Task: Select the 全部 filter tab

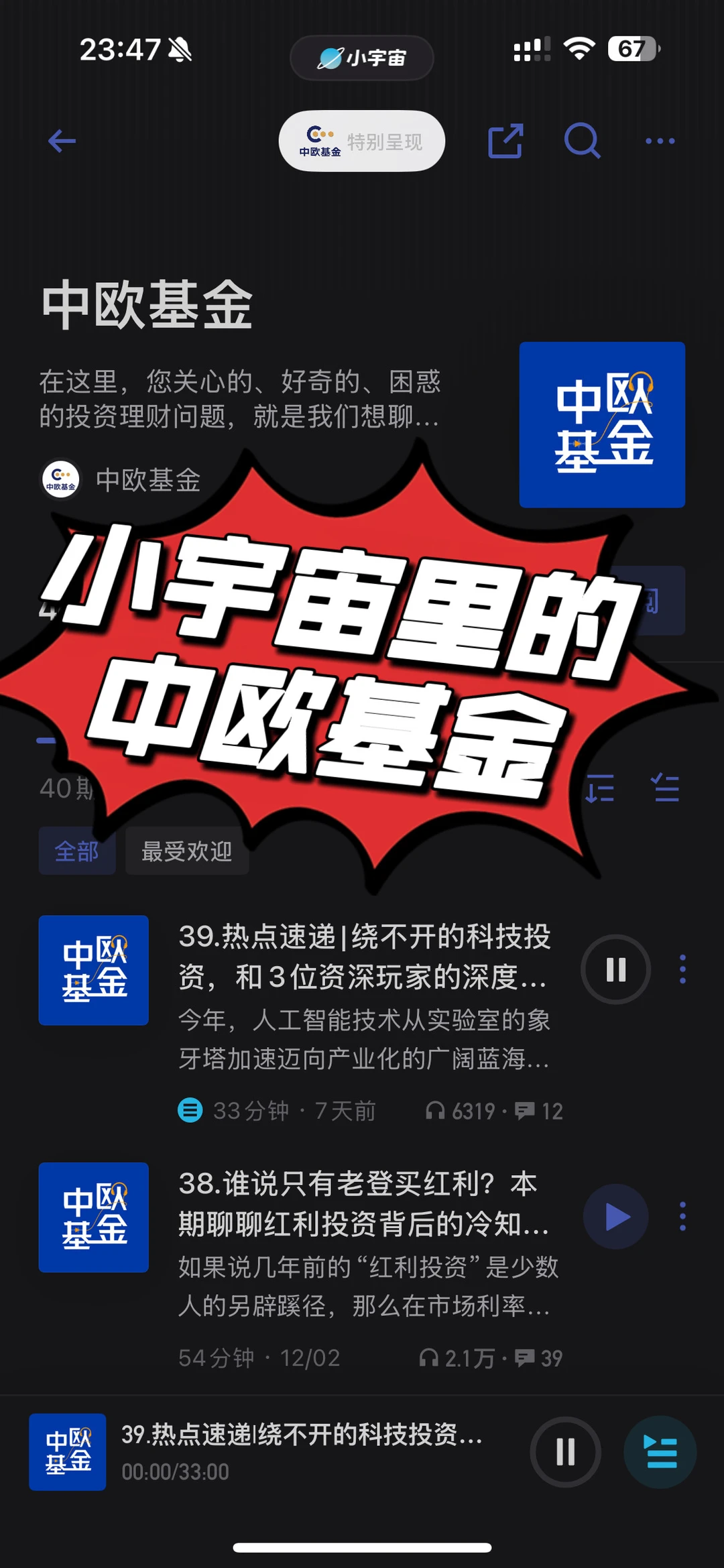Action: (x=76, y=851)
